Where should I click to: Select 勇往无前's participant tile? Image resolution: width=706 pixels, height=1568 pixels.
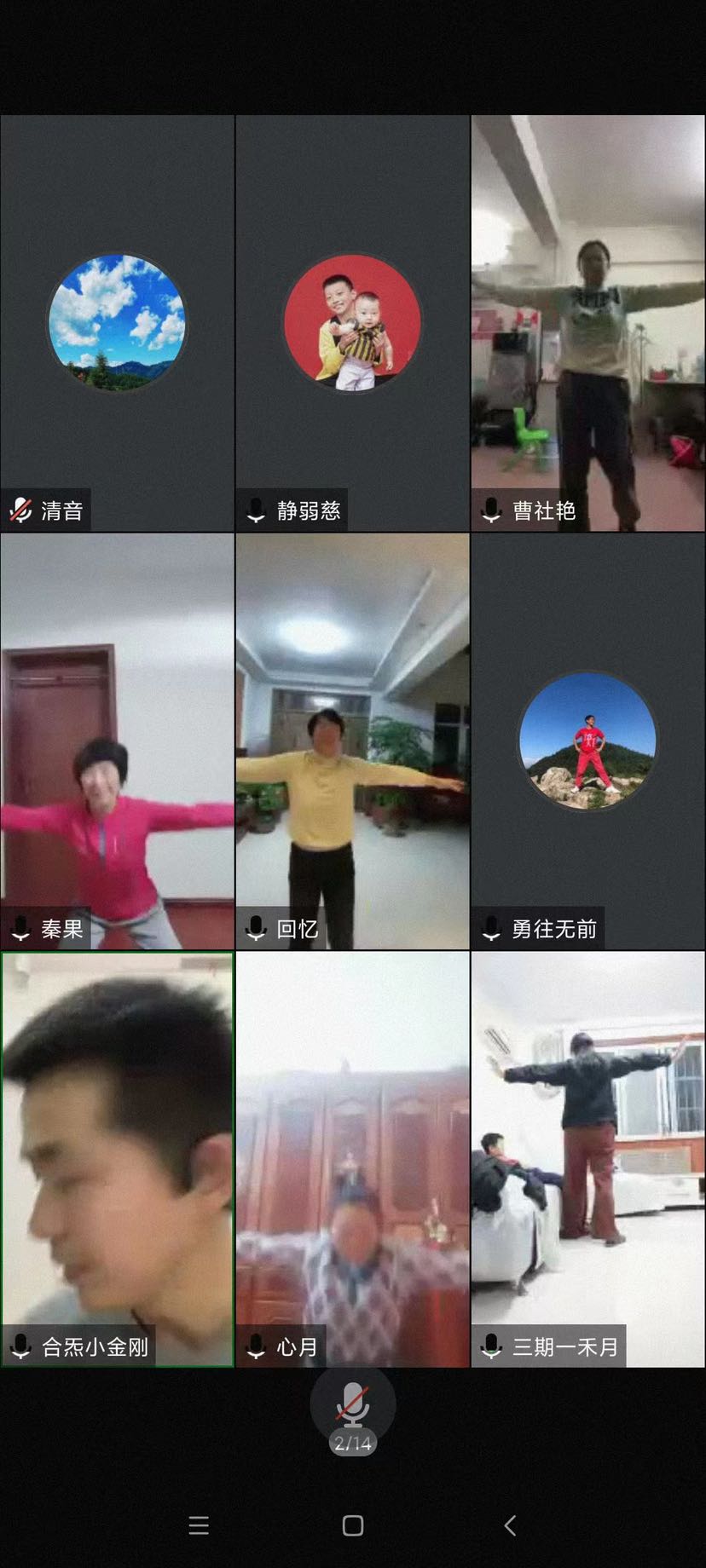click(588, 741)
